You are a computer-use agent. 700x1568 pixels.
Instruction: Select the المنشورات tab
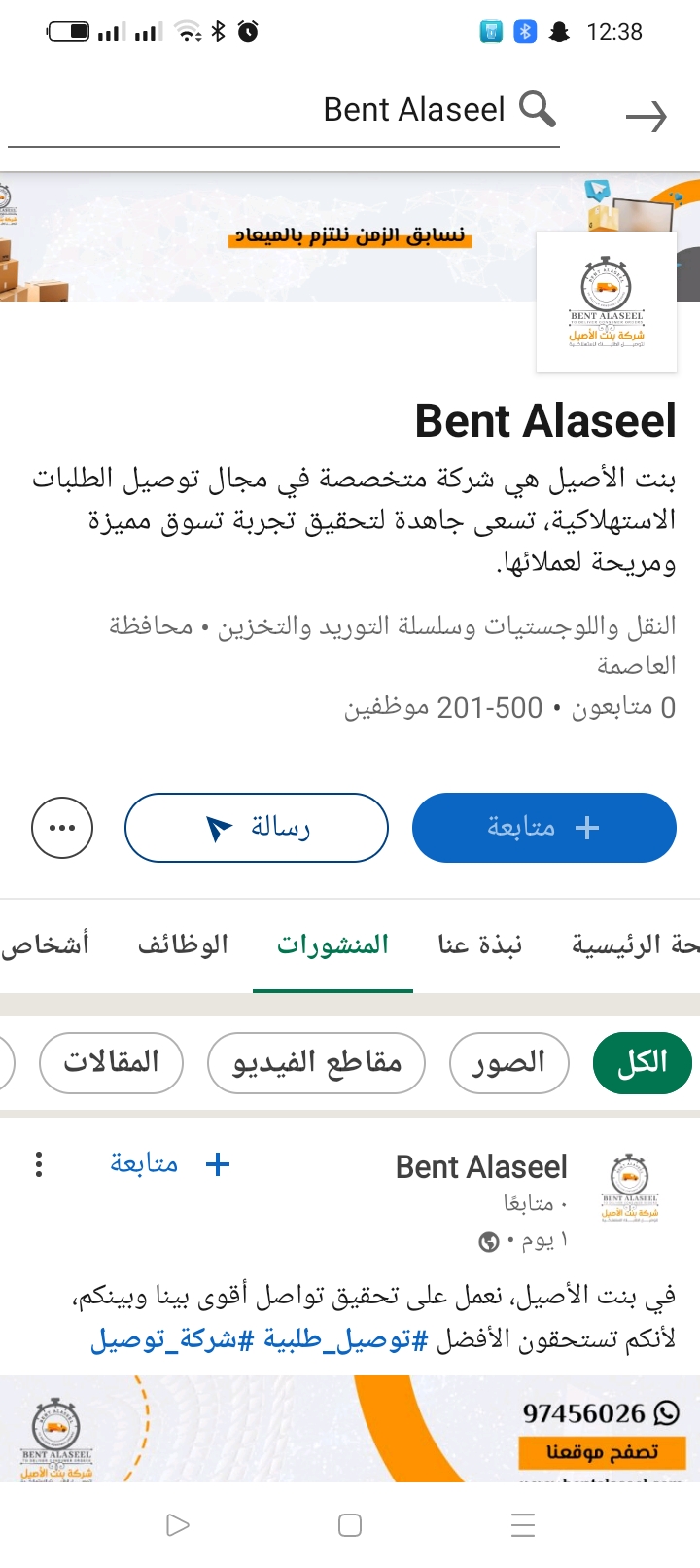coord(332,944)
